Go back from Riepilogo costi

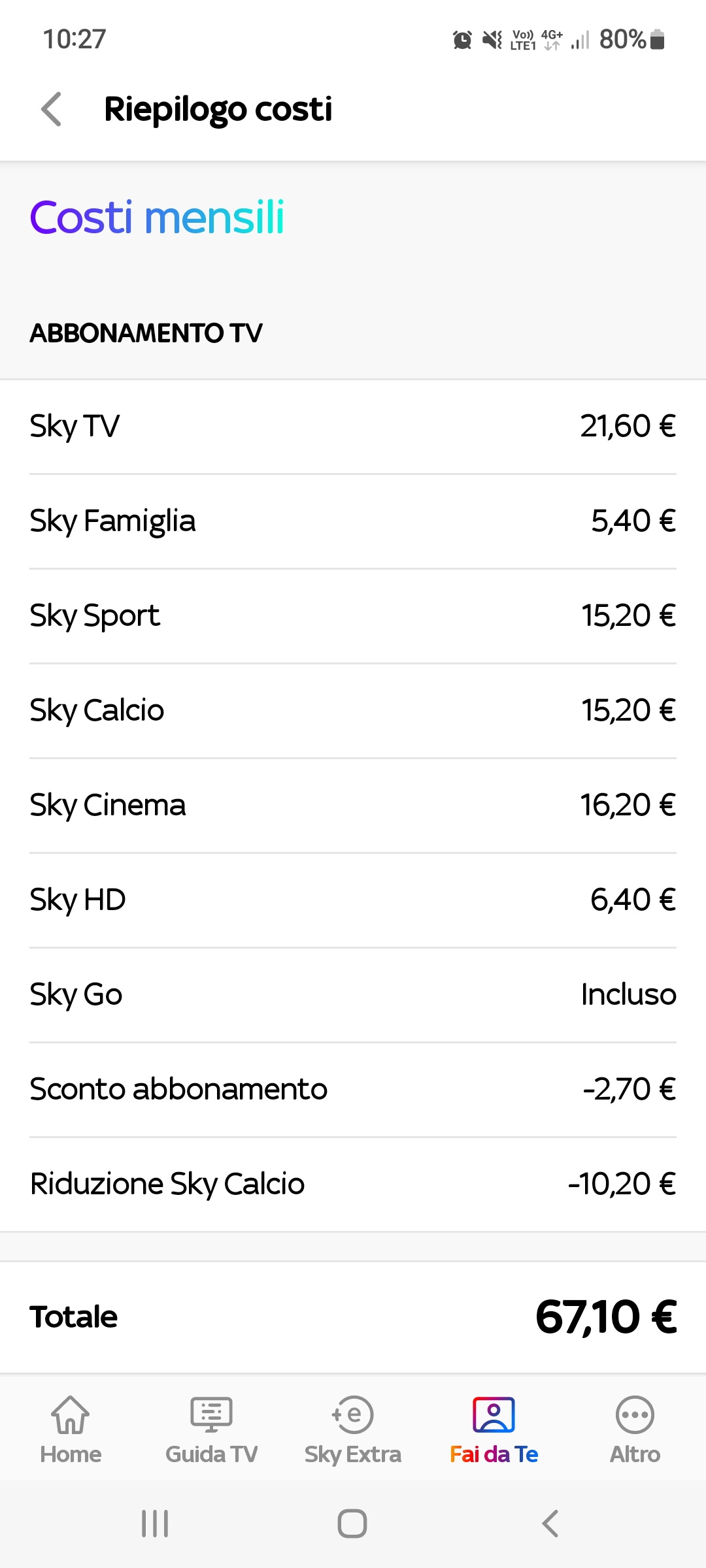tap(52, 109)
